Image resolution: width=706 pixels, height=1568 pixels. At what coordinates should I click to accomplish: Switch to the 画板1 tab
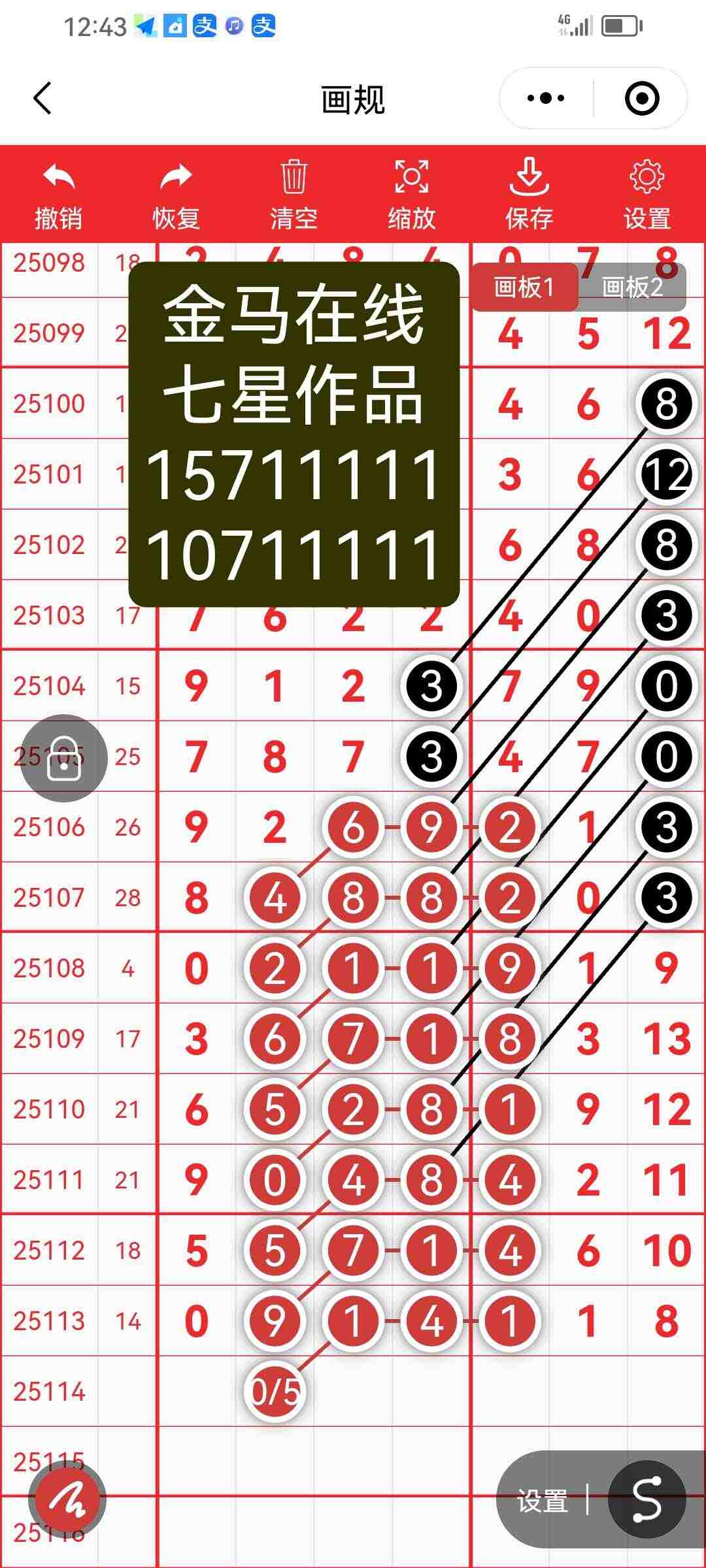[524, 286]
